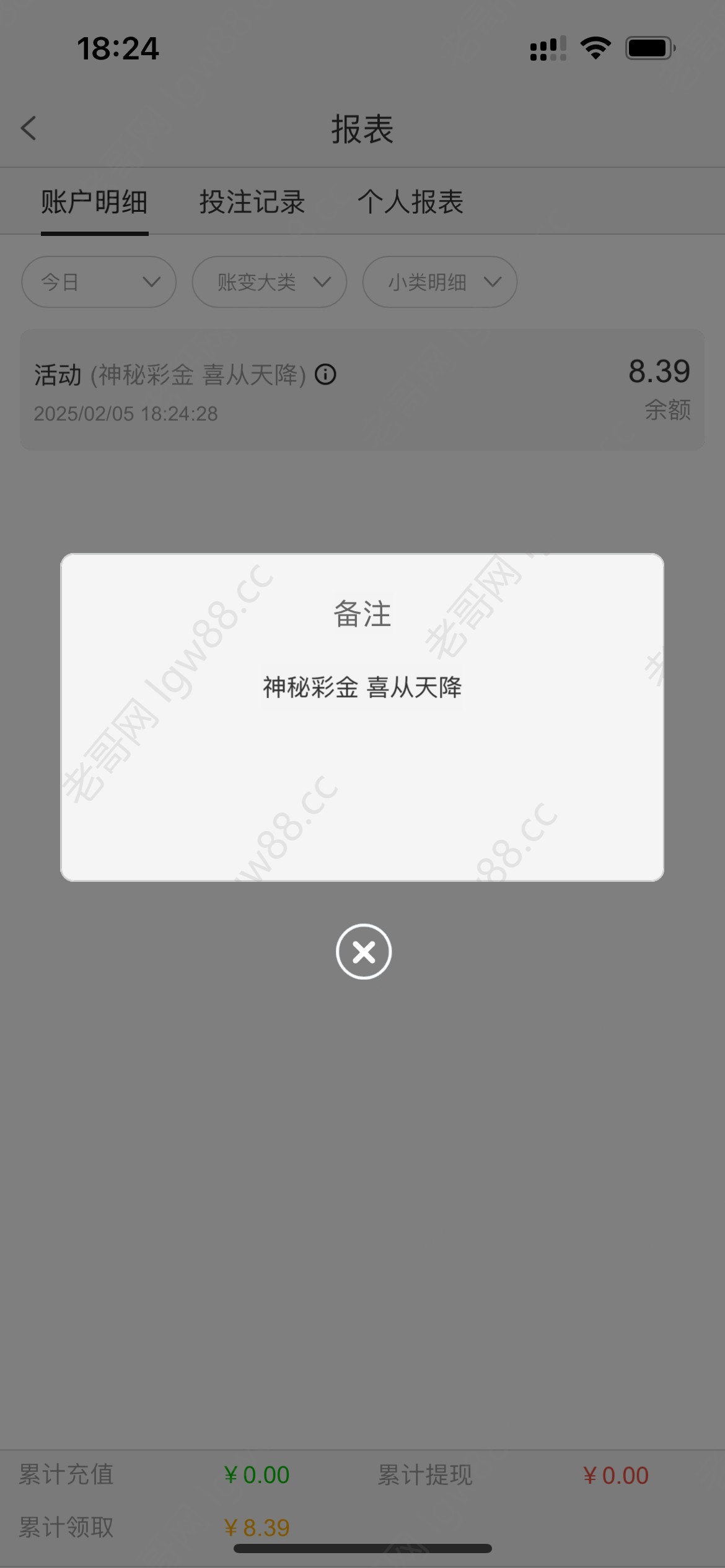The width and height of the screenshot is (725, 1568).
Task: Close the 备注 remark dialog
Action: pyautogui.click(x=364, y=951)
